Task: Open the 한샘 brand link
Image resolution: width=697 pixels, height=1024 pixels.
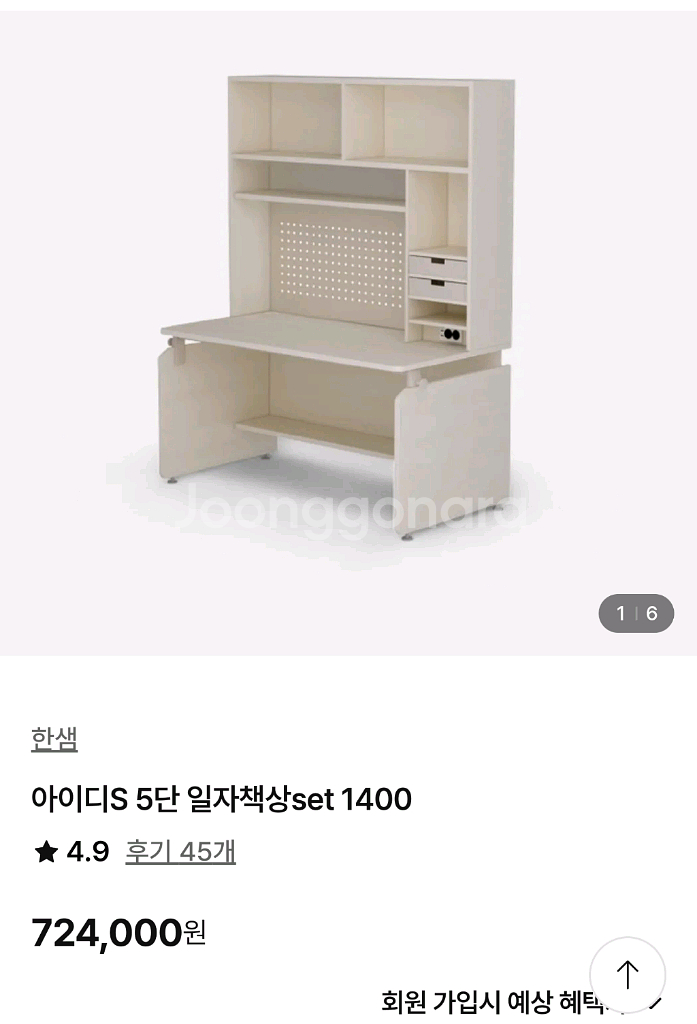Action: pyautogui.click(x=54, y=739)
